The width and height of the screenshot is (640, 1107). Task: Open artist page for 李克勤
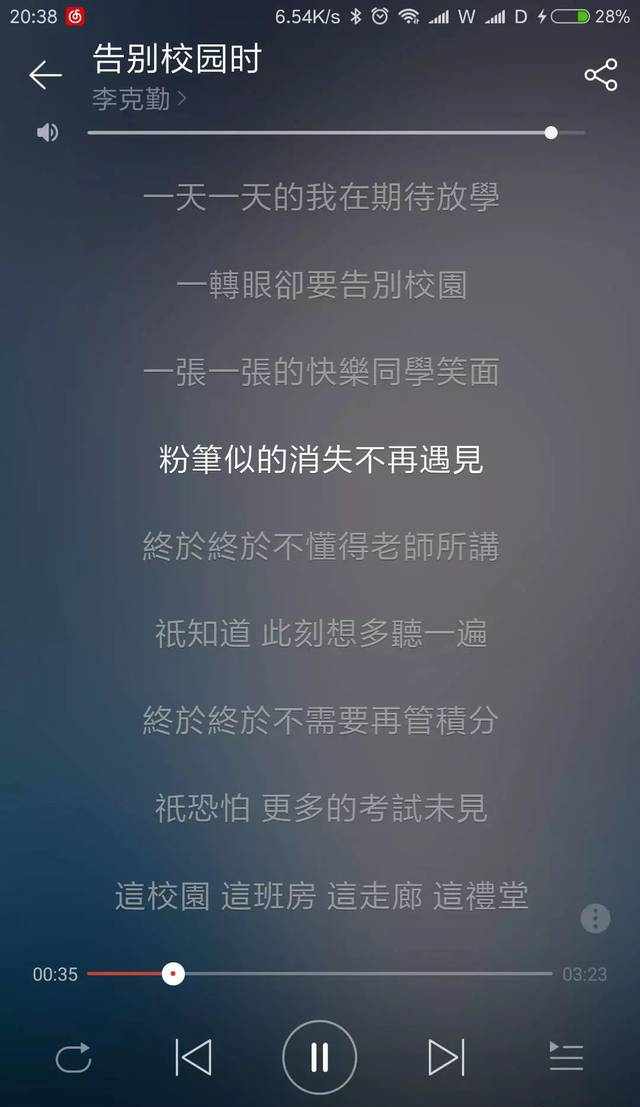point(139,100)
